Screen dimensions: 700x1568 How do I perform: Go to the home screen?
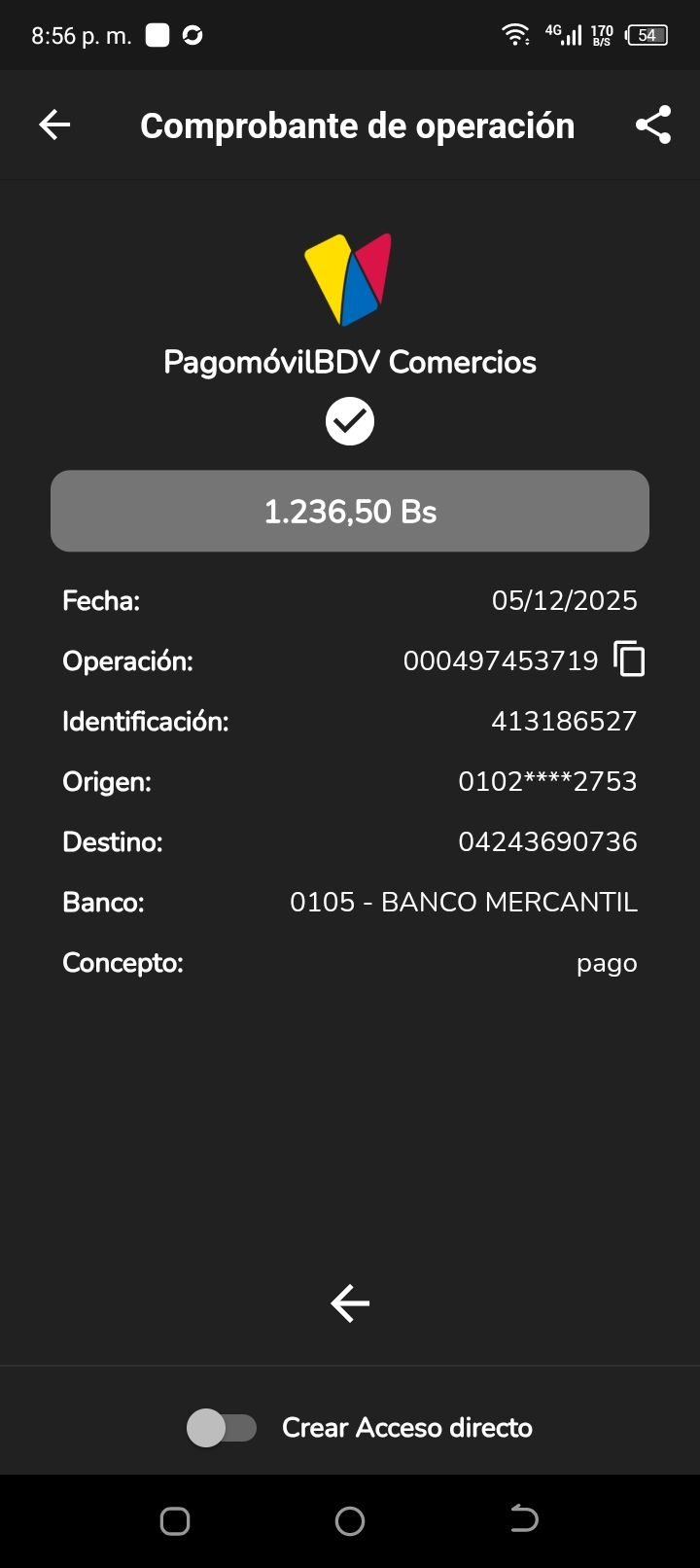[350, 1520]
